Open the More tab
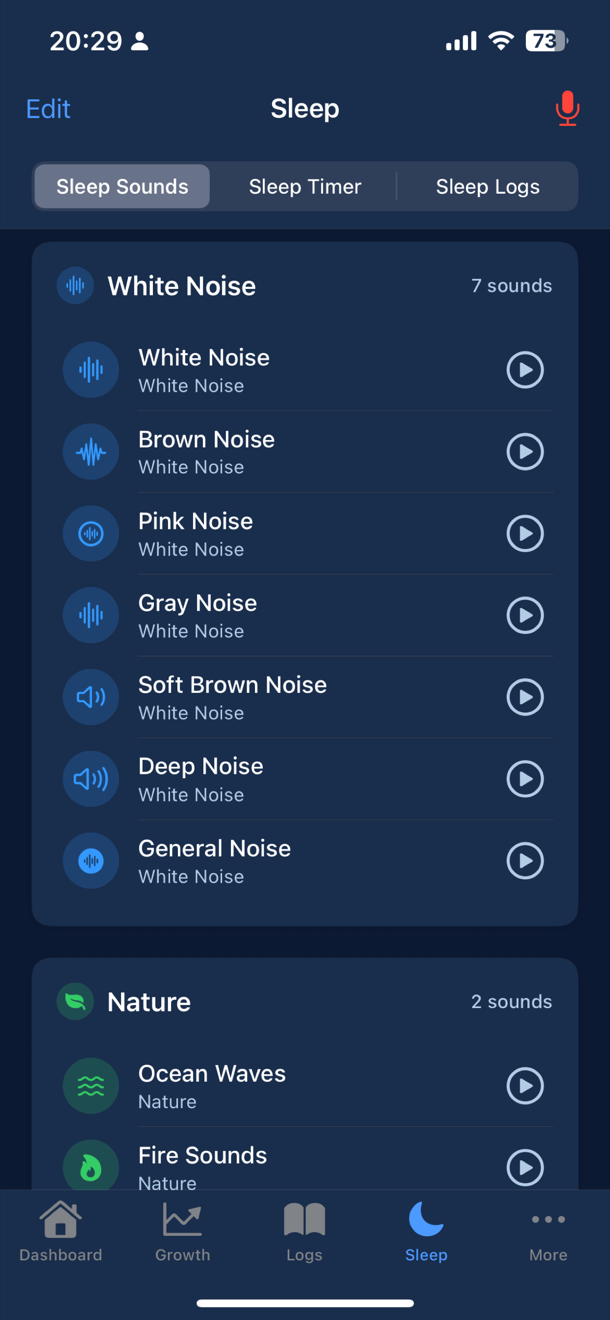 coord(548,1232)
